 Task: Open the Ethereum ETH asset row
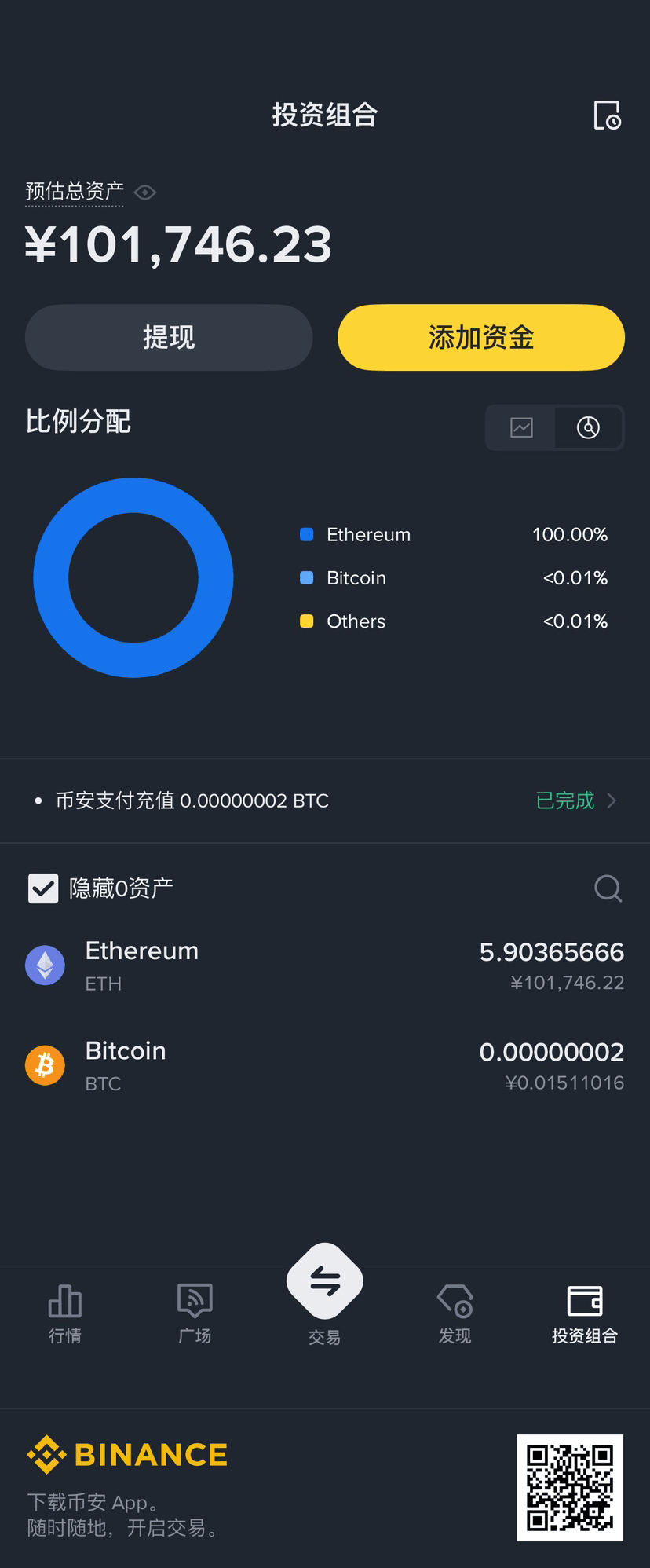[325, 965]
